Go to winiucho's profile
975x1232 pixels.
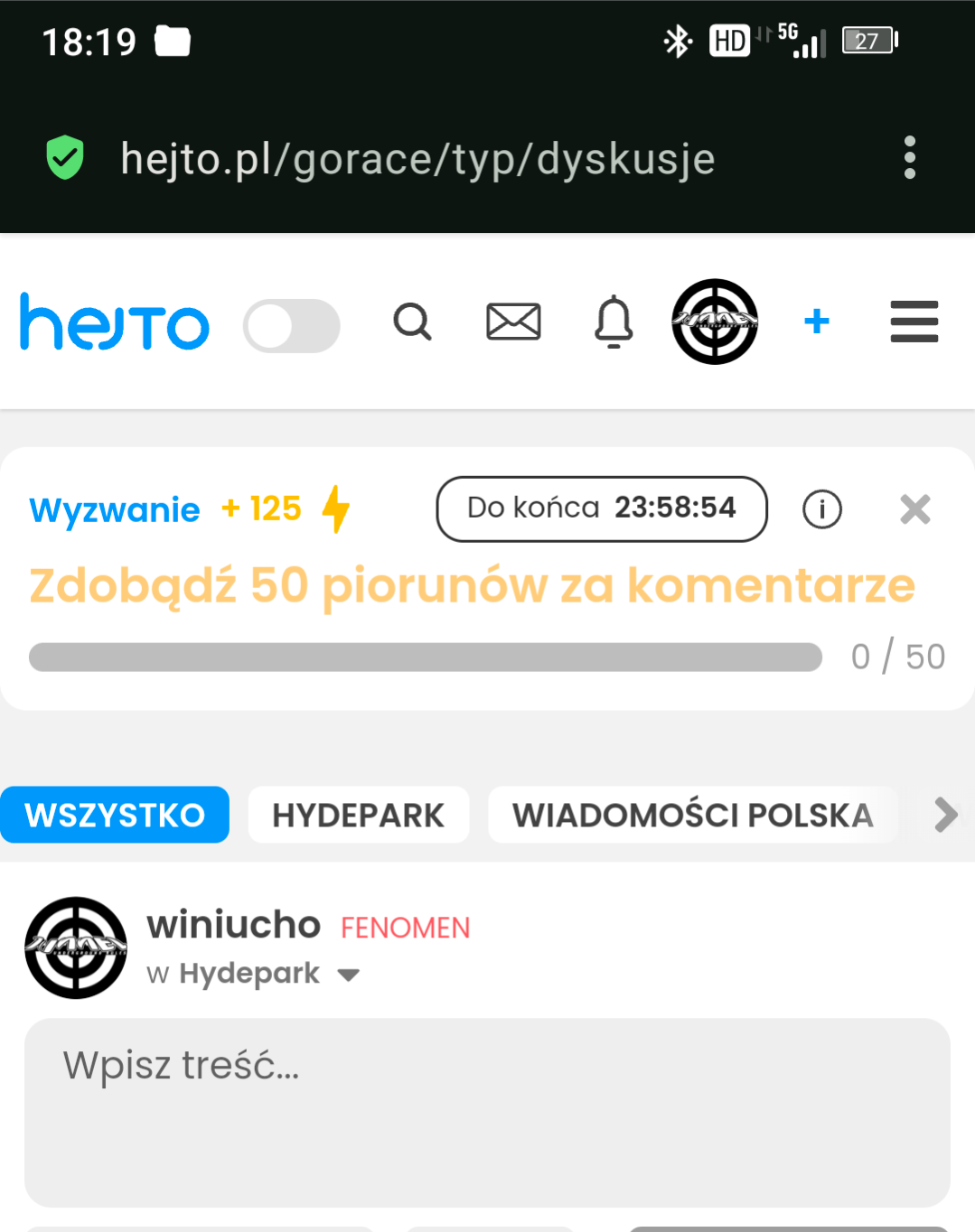click(x=233, y=925)
